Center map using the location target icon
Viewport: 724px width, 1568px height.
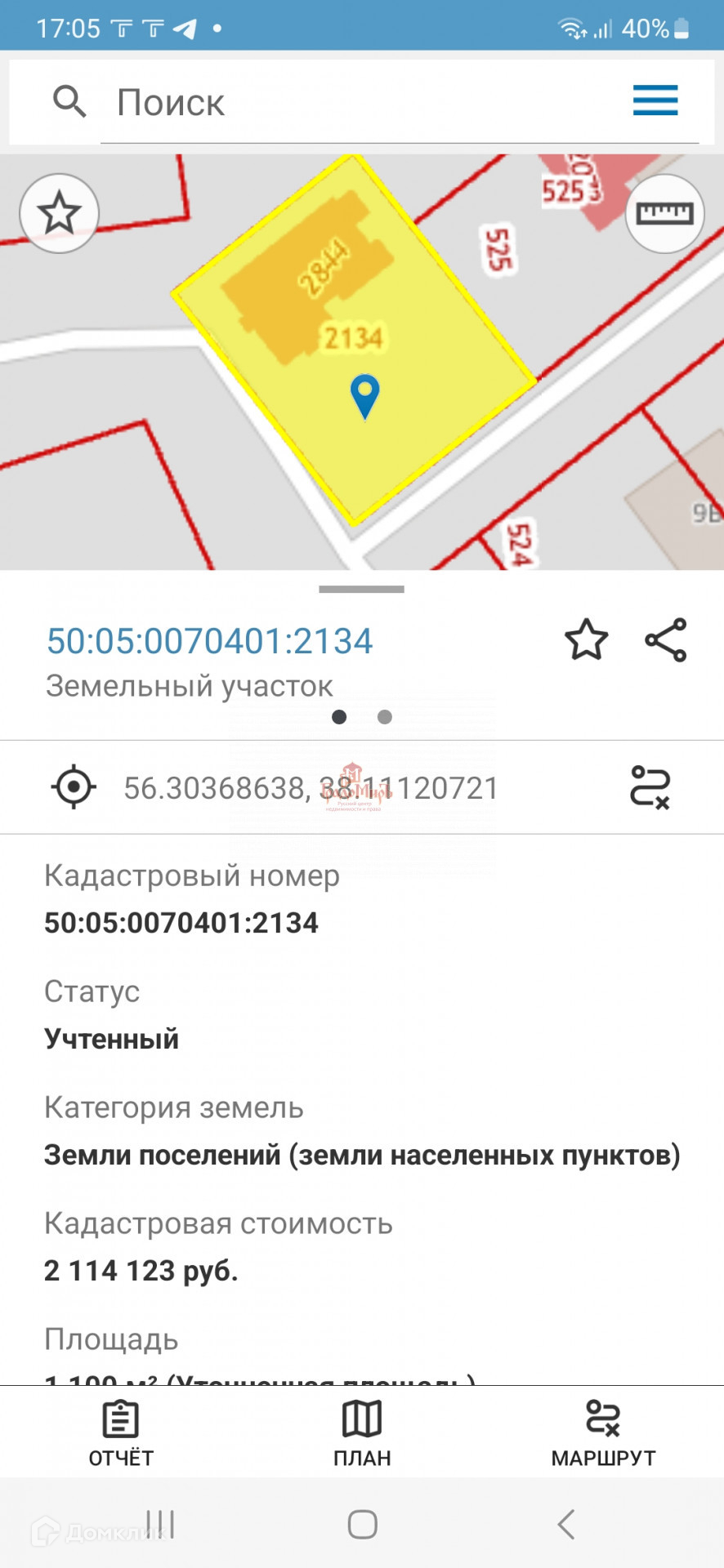point(74,787)
